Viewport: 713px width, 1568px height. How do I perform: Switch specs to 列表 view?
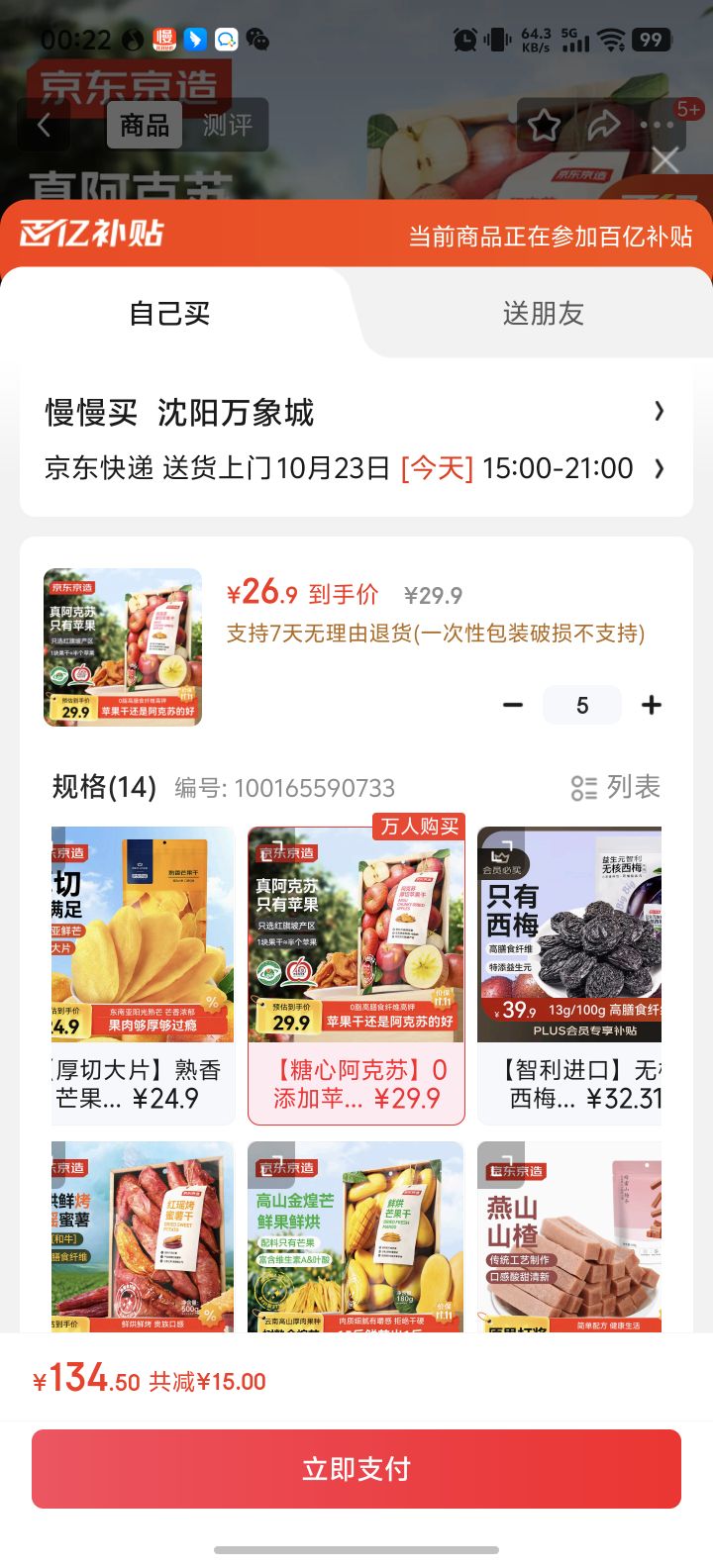click(x=616, y=787)
